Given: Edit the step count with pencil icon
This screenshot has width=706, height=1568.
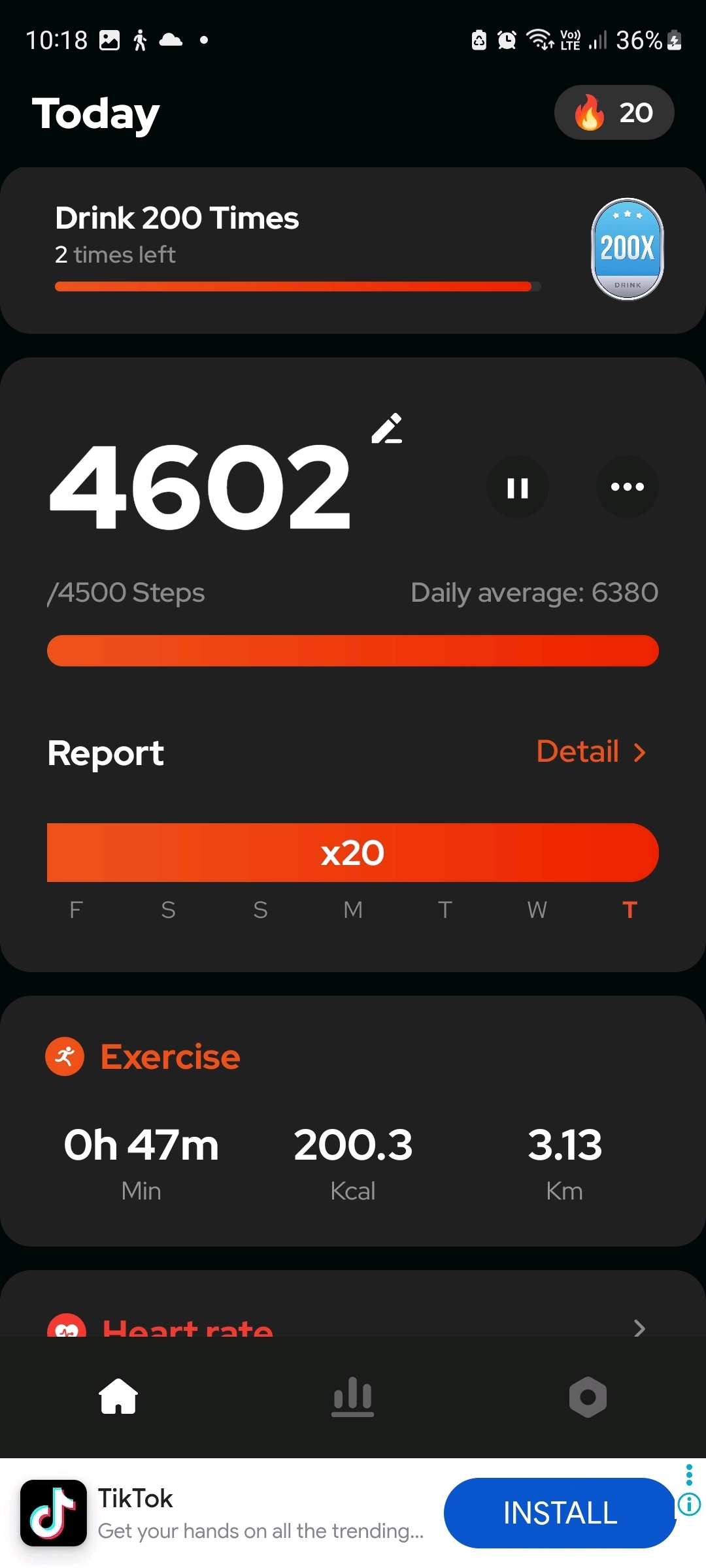Looking at the screenshot, I should [387, 429].
